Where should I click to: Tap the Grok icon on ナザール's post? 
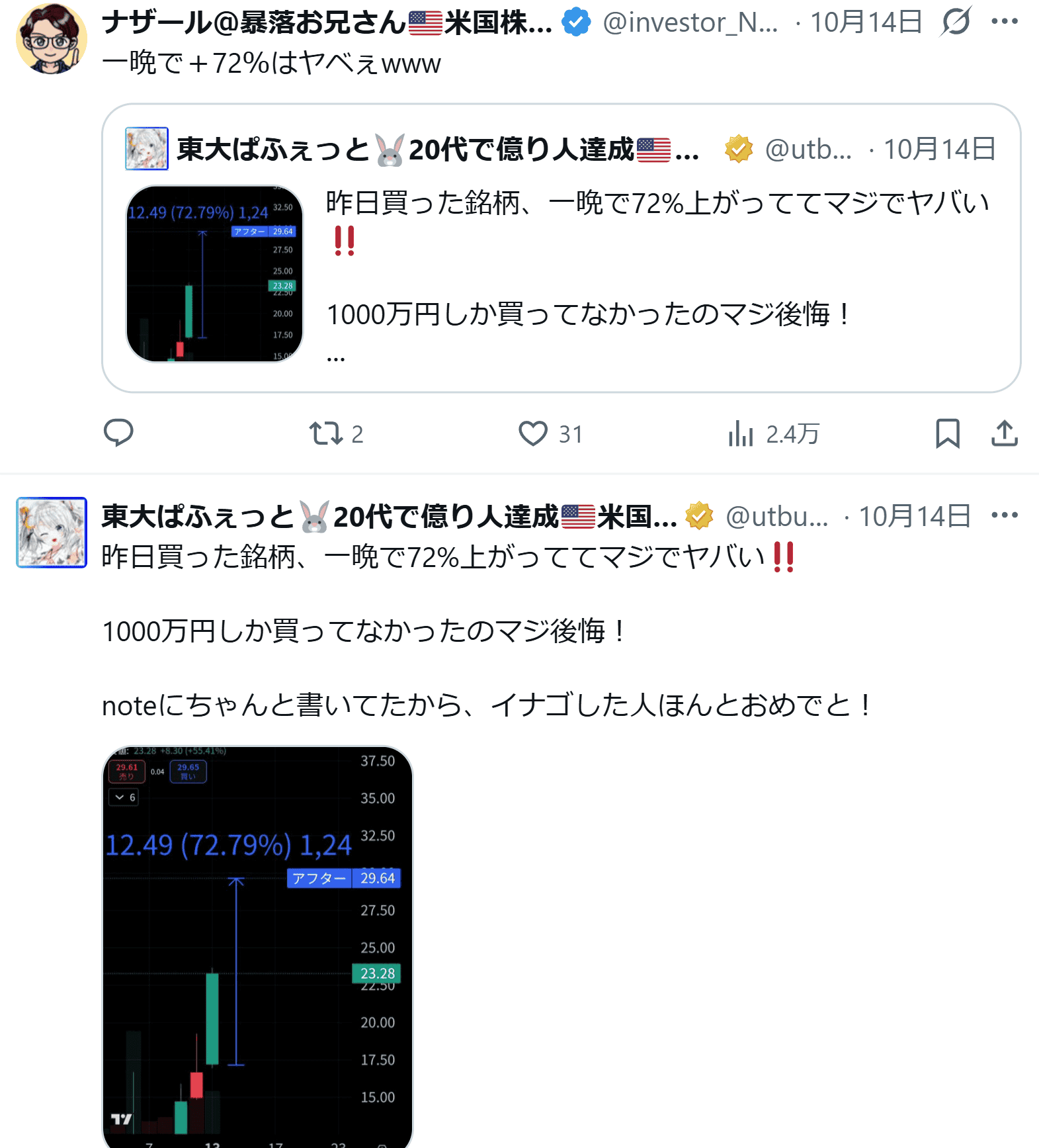click(x=956, y=22)
